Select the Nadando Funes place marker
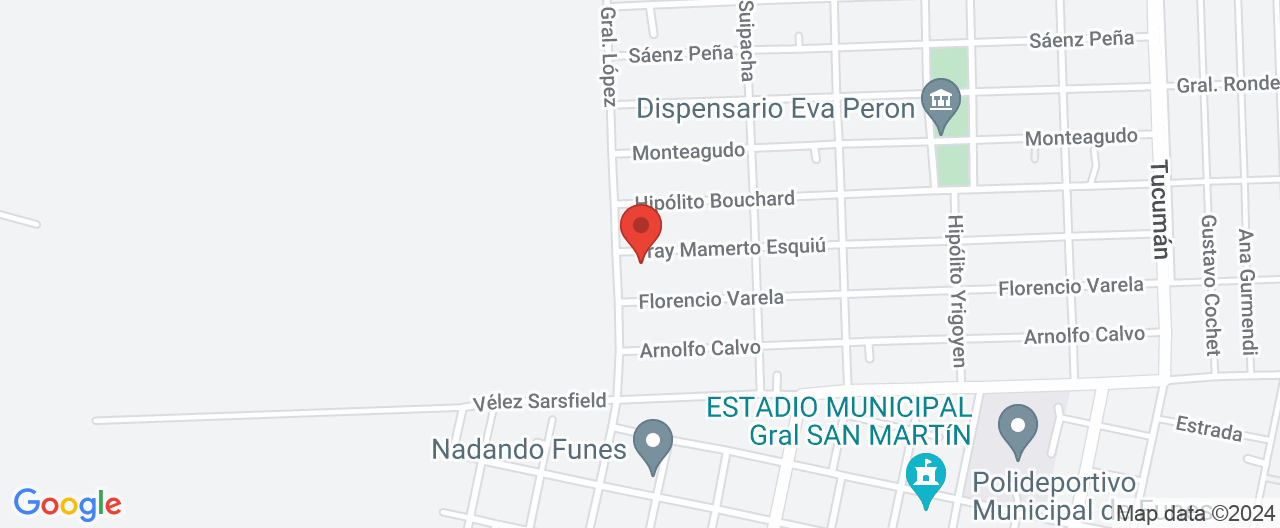 [654, 441]
